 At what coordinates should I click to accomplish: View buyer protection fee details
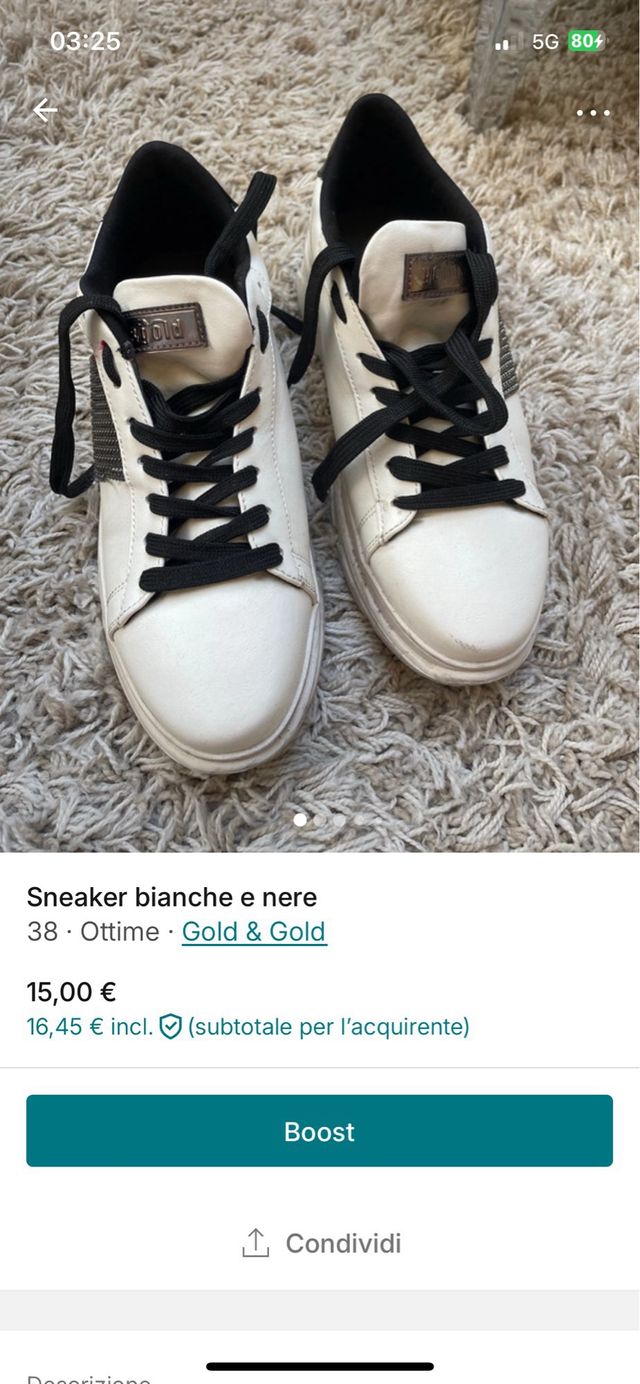tap(171, 1027)
